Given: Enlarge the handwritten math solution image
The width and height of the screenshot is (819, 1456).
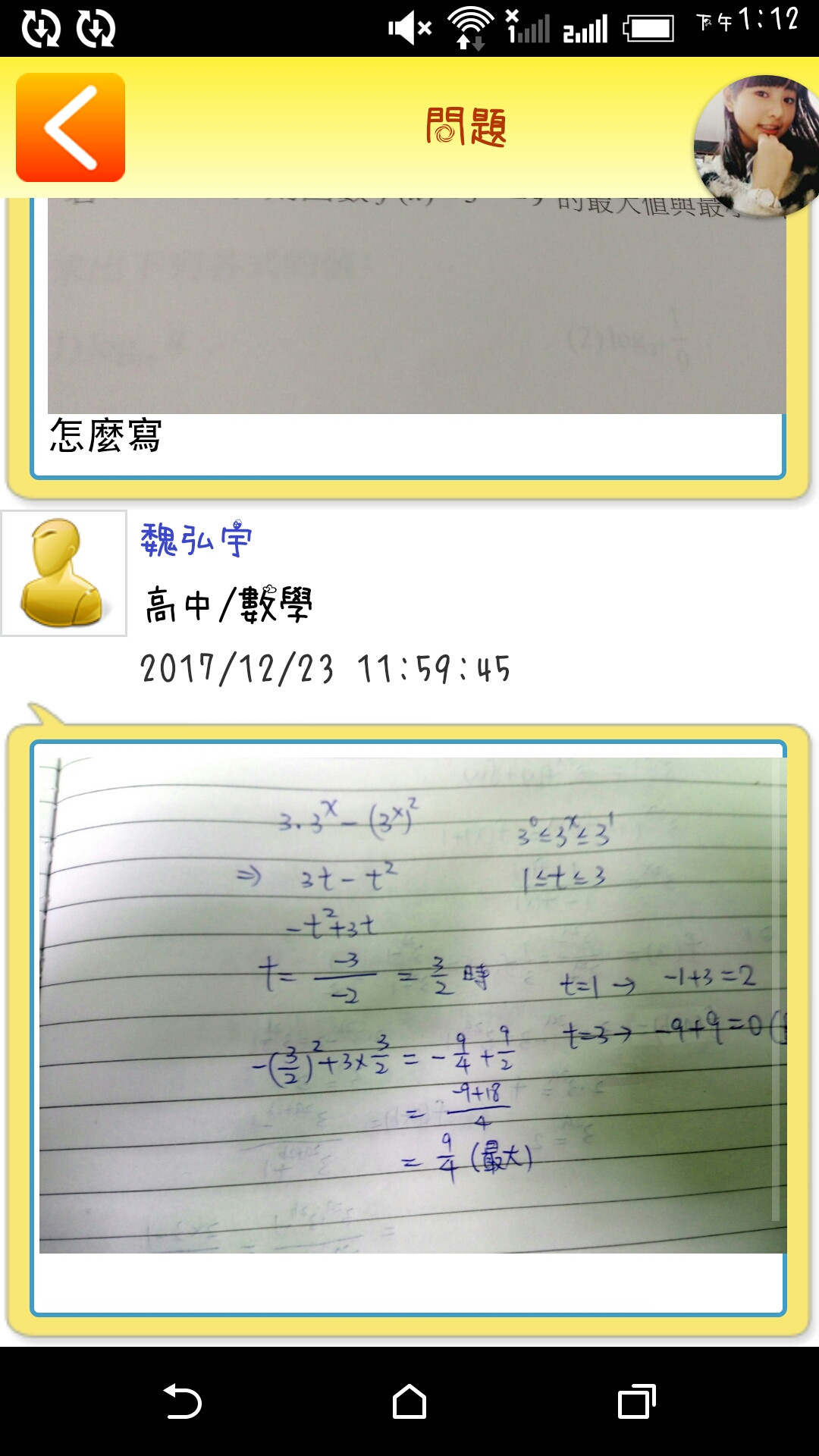Looking at the screenshot, I should [413, 1005].
